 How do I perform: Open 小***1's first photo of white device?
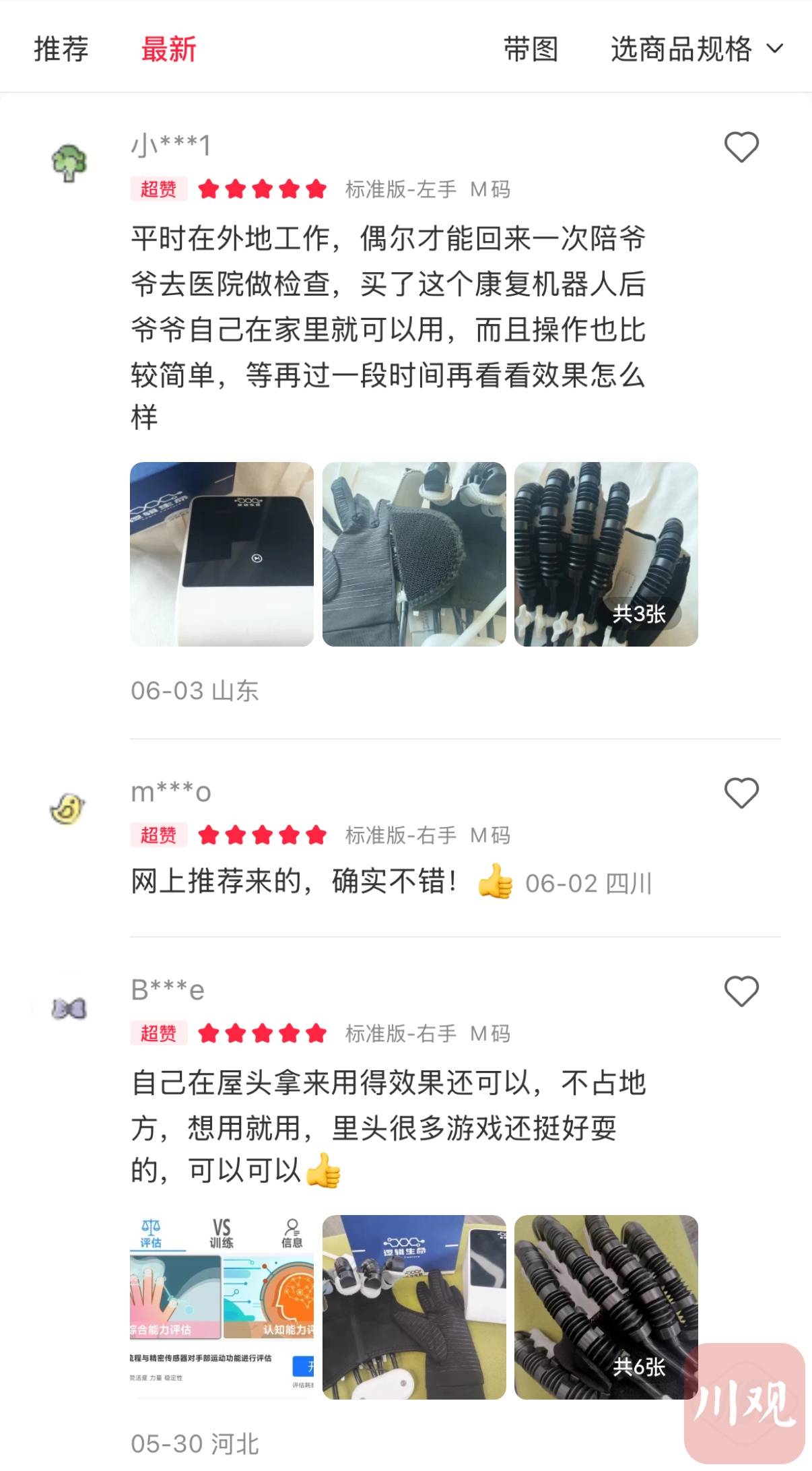click(x=222, y=554)
